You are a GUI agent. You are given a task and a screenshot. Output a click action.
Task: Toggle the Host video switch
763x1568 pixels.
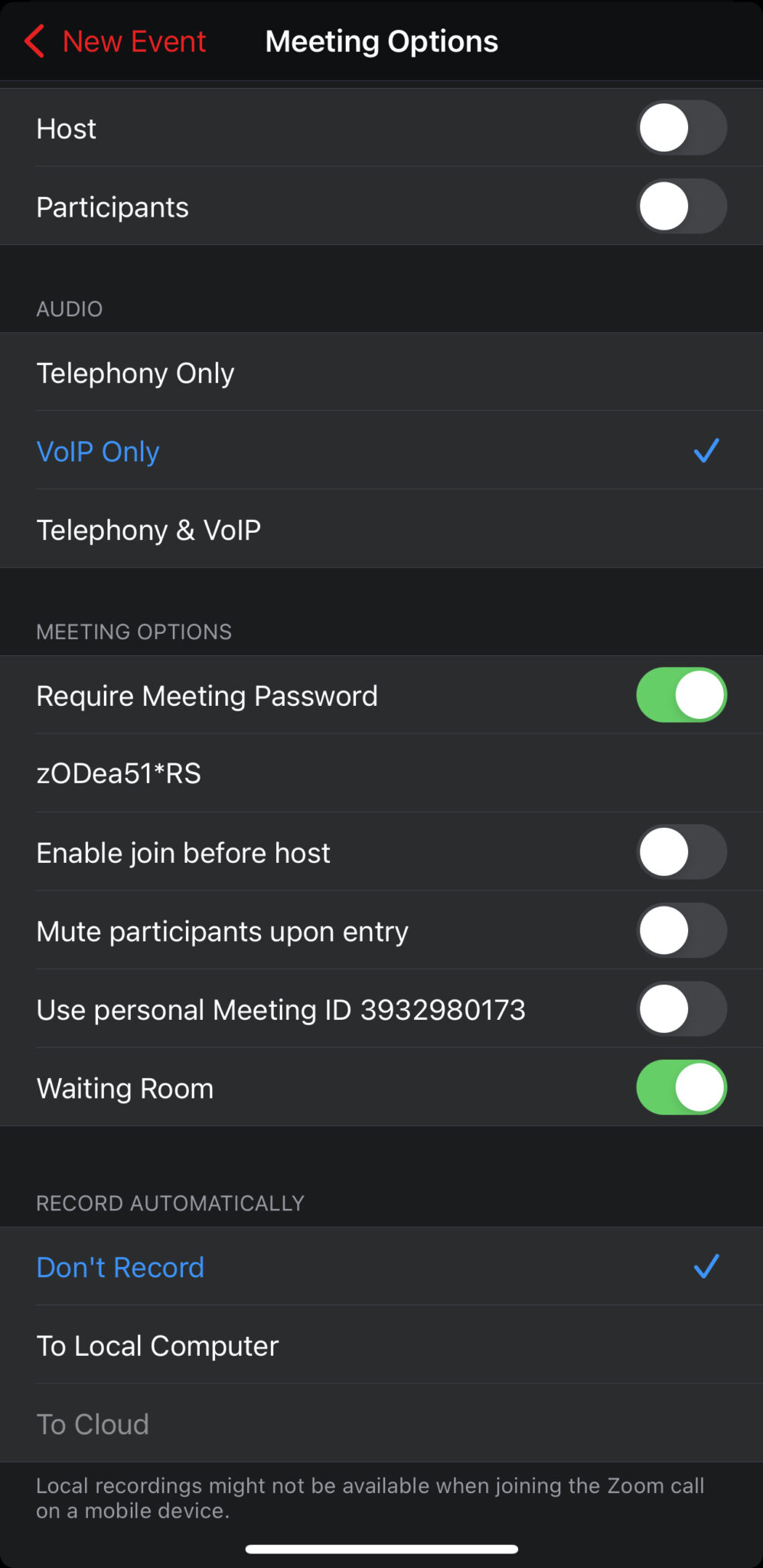681,128
